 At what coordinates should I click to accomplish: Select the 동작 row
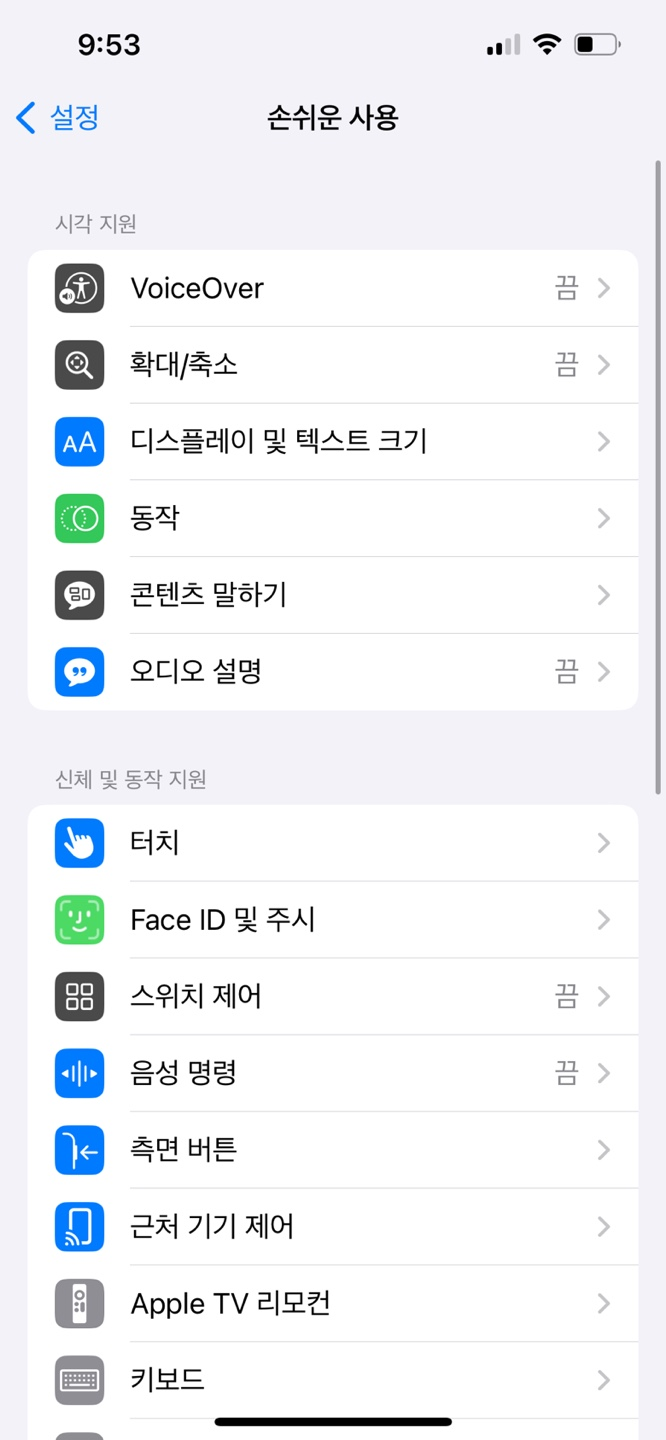[x=332, y=518]
